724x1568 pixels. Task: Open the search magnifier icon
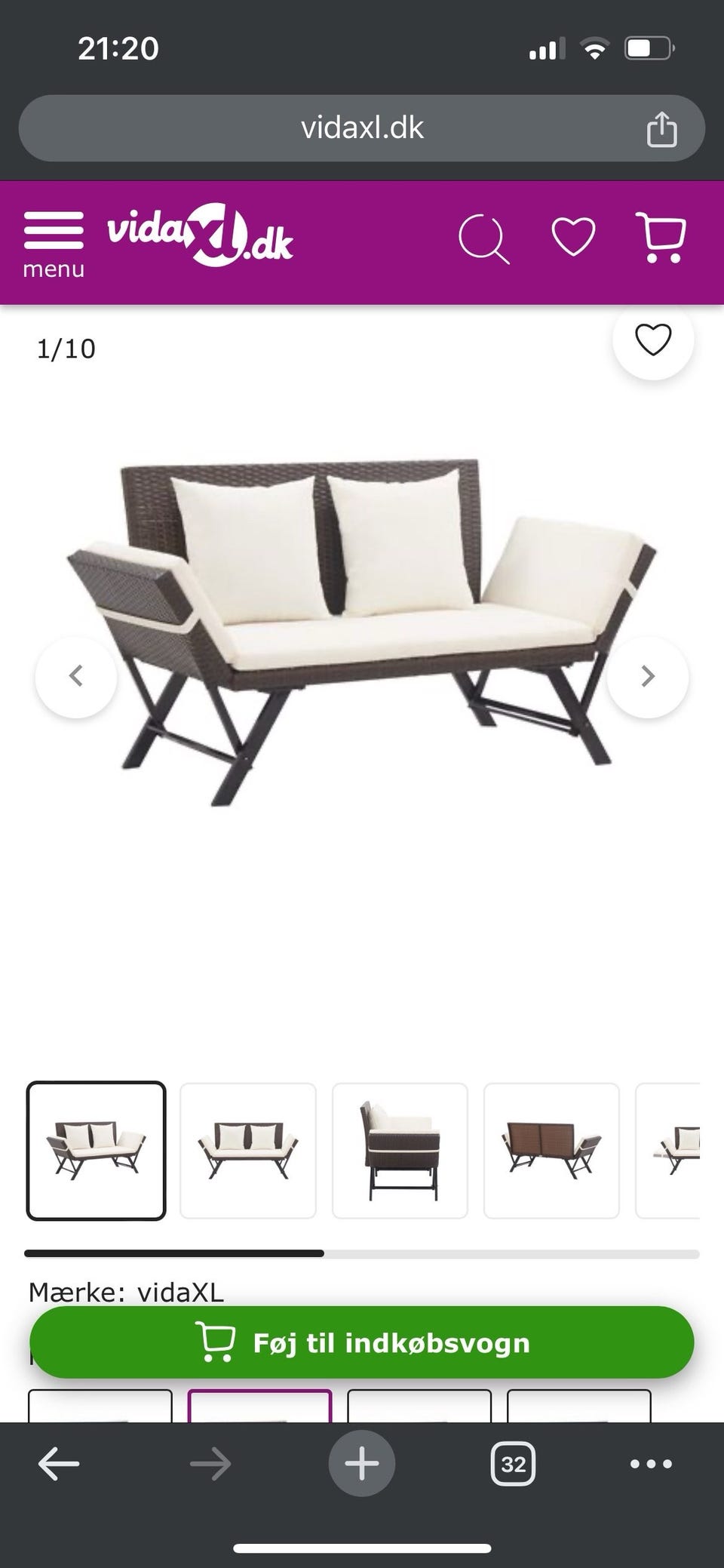point(483,240)
